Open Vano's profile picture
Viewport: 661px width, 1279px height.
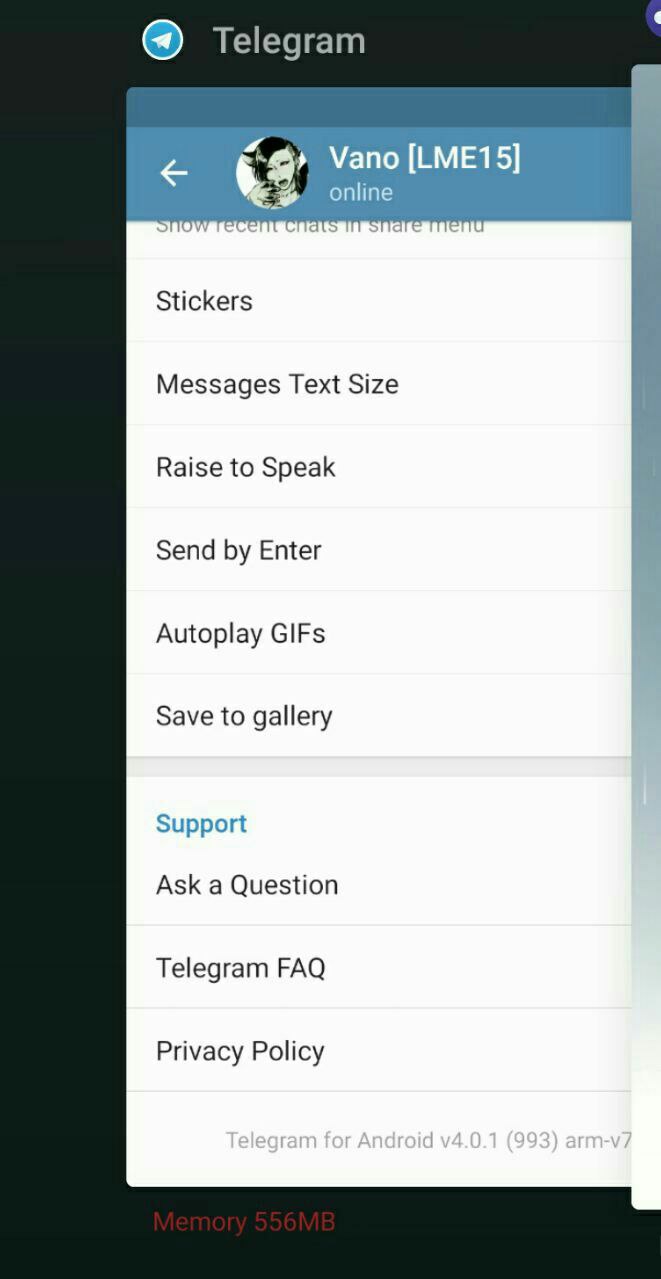271,173
